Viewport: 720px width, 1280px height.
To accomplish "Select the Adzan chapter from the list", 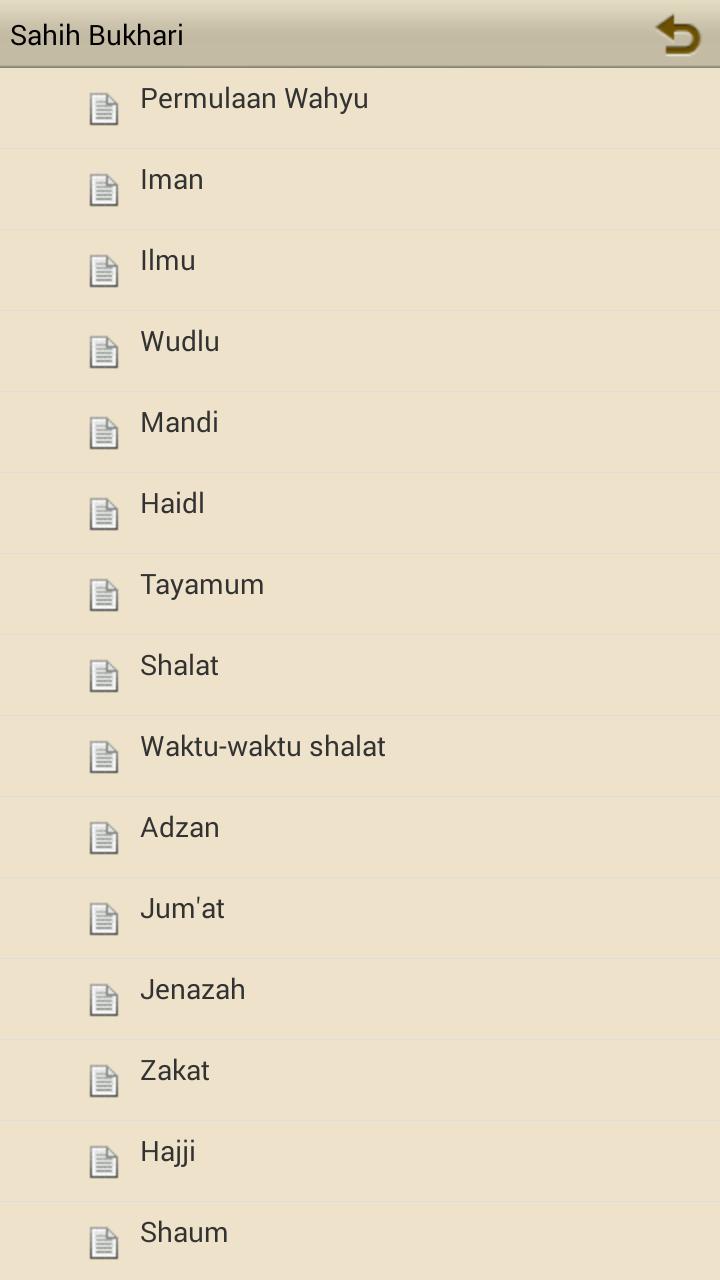I will coord(180,827).
